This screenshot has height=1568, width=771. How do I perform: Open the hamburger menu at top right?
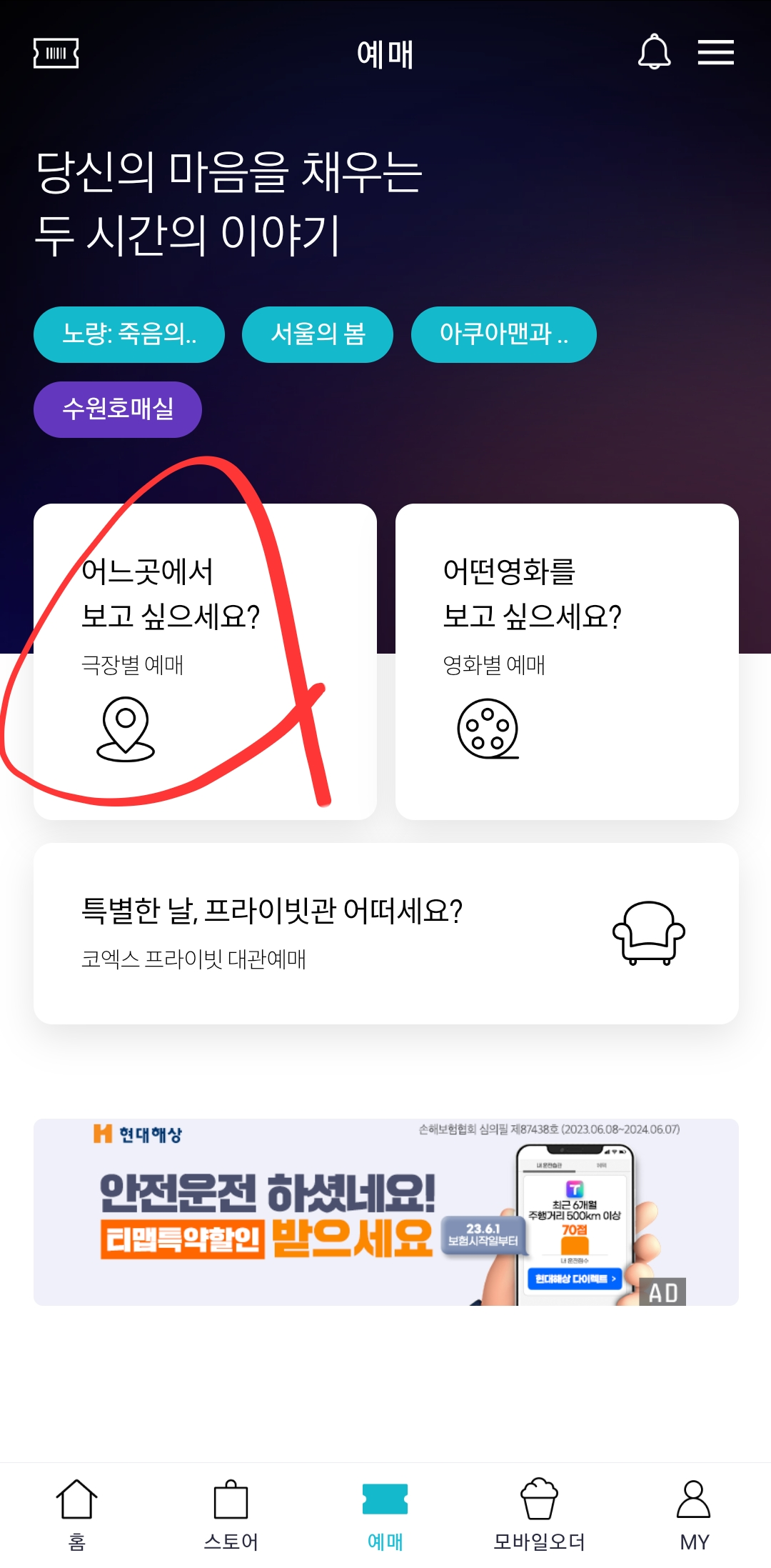point(716,53)
